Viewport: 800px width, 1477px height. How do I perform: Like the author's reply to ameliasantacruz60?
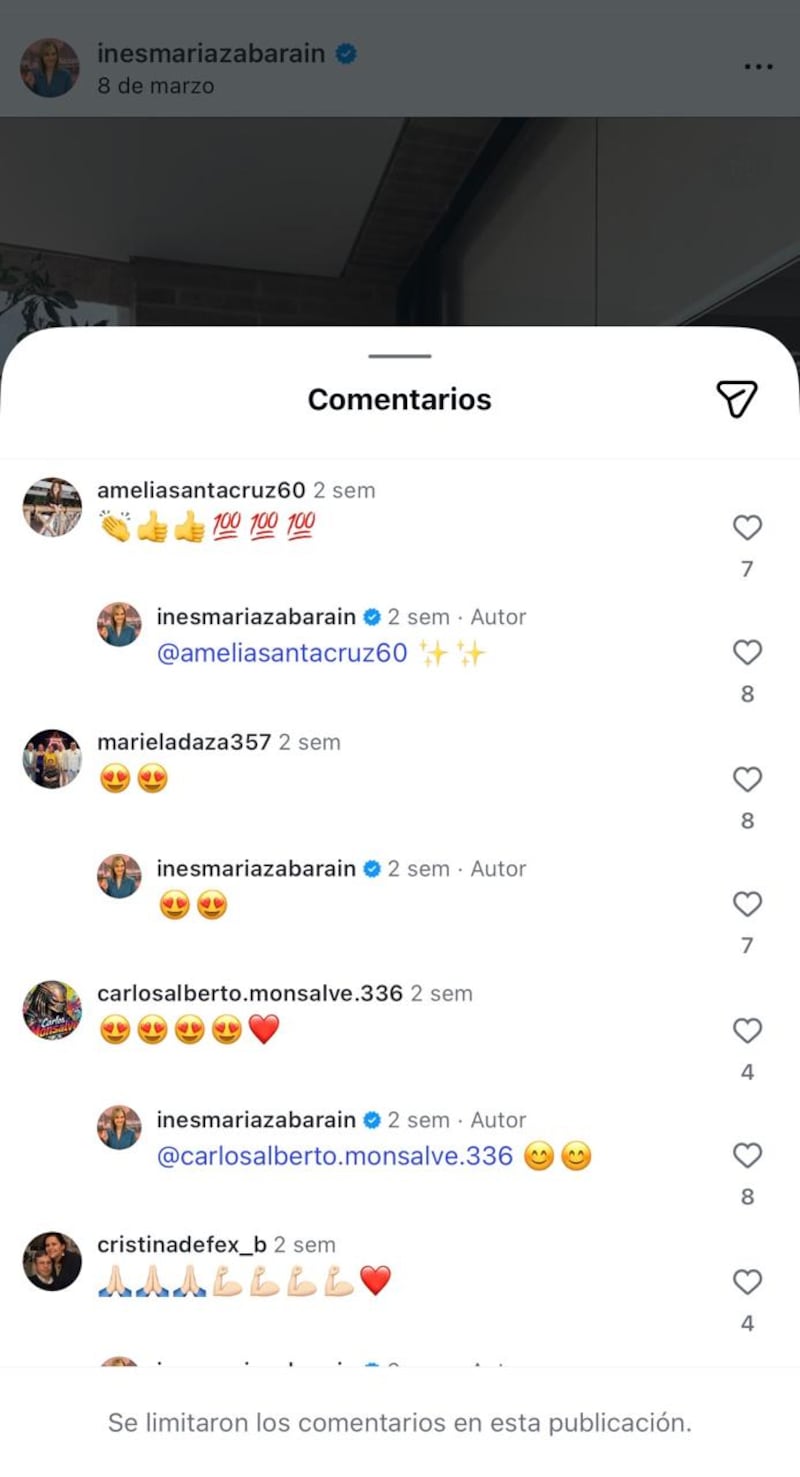747,653
